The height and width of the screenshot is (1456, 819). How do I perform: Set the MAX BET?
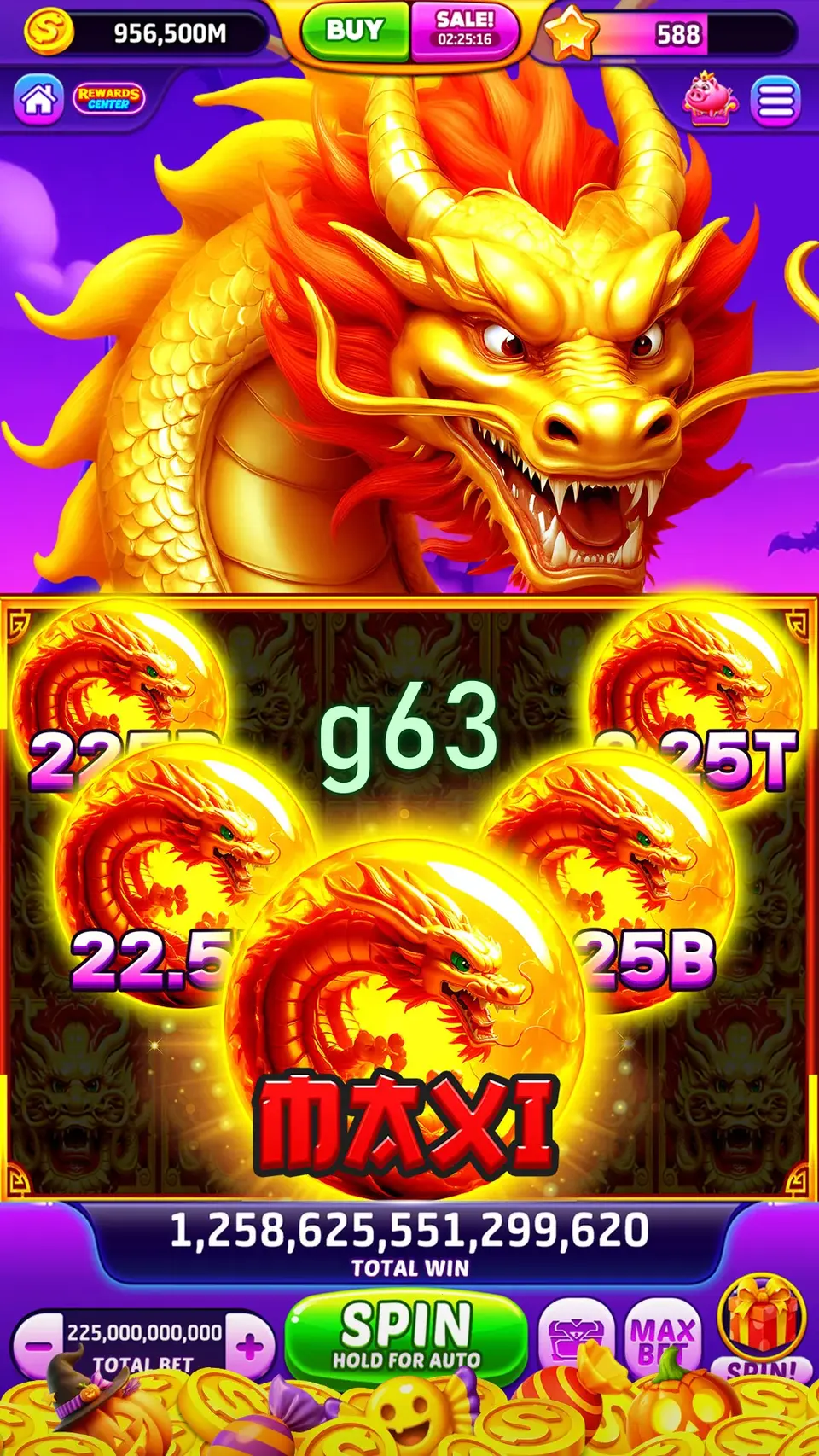point(662,1338)
